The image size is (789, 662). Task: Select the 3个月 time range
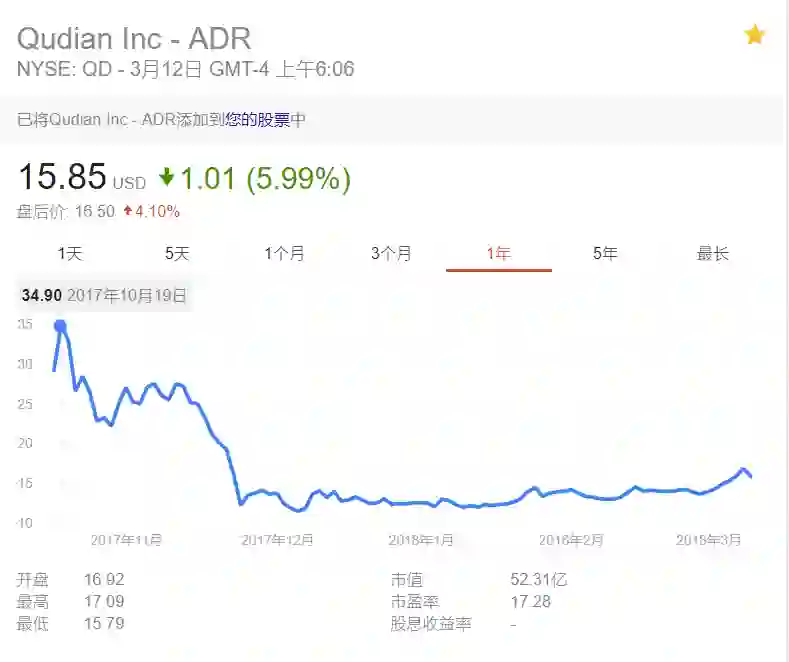point(391,254)
